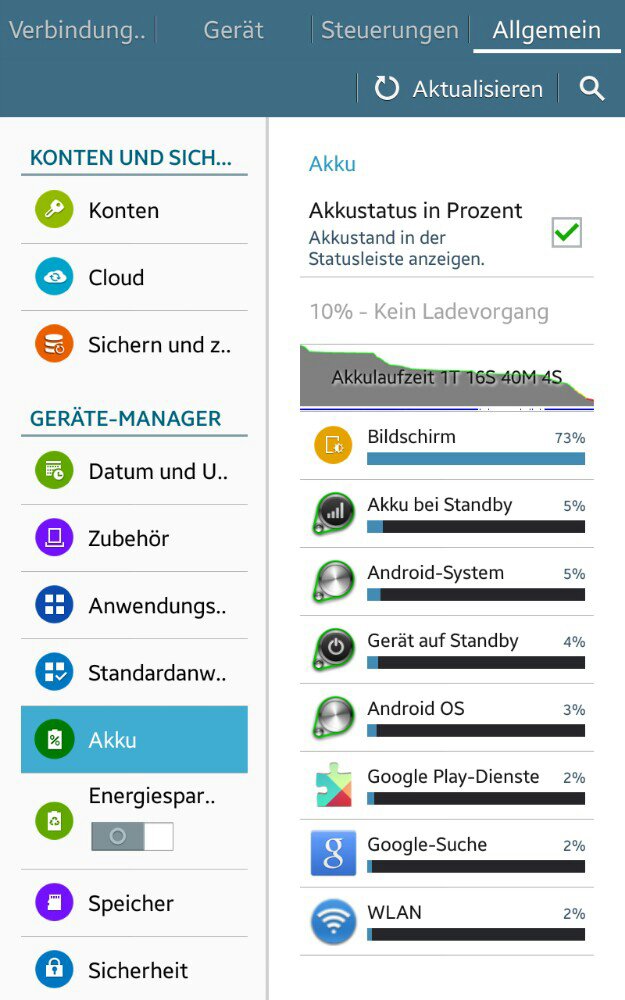Open Konten settings
Screen dimensions: 625x1000
[x=134, y=210]
